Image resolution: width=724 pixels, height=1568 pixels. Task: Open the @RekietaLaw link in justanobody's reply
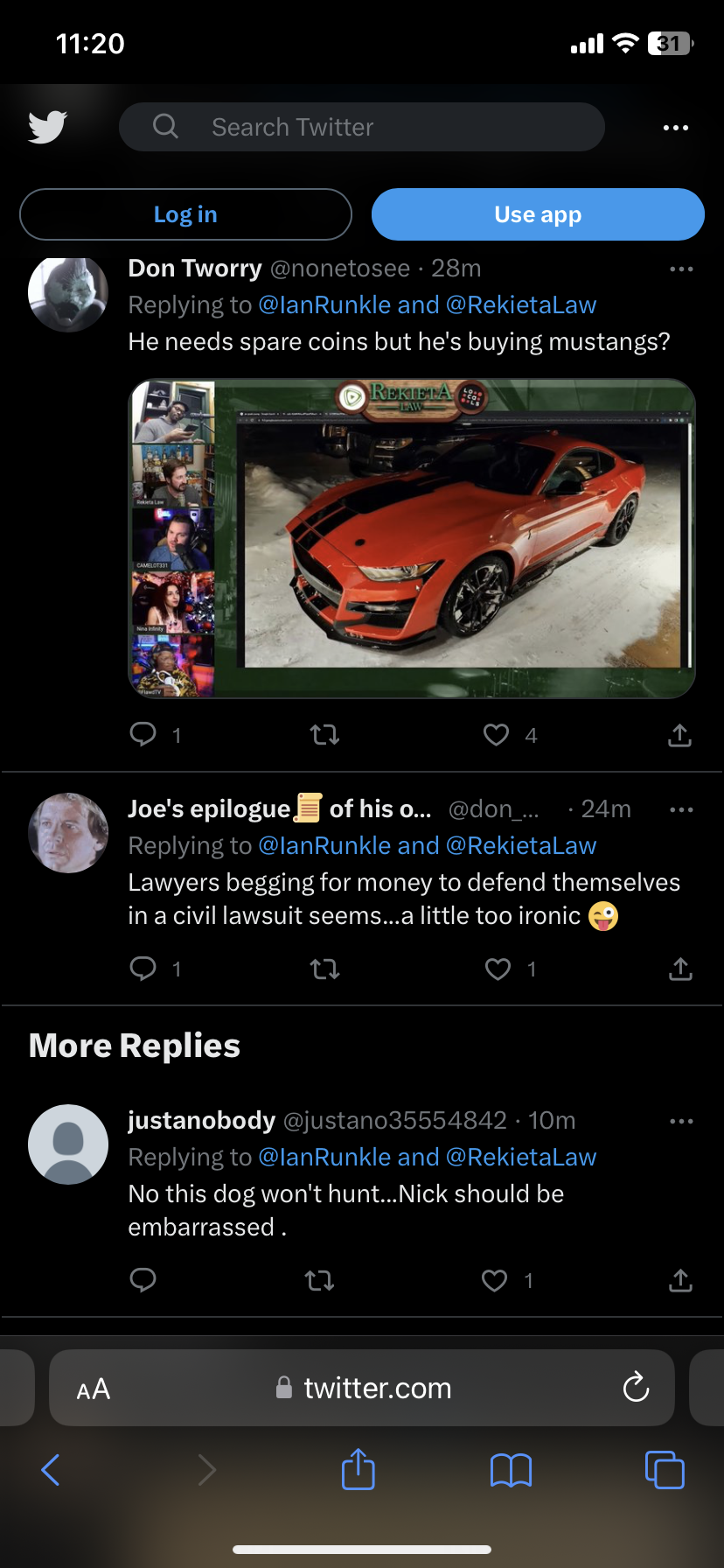(521, 1157)
